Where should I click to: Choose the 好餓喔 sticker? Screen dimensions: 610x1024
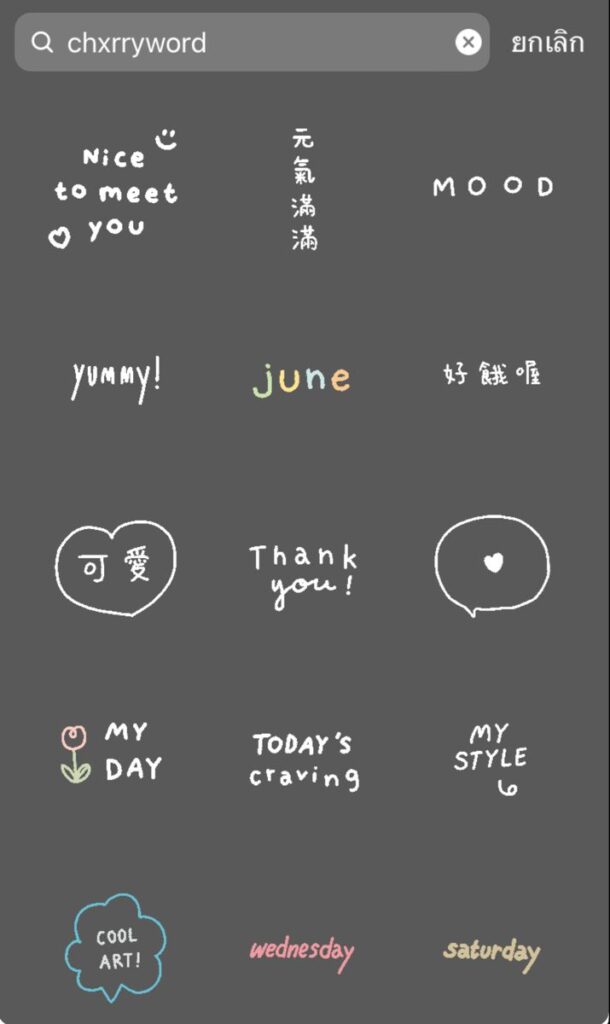coord(491,375)
